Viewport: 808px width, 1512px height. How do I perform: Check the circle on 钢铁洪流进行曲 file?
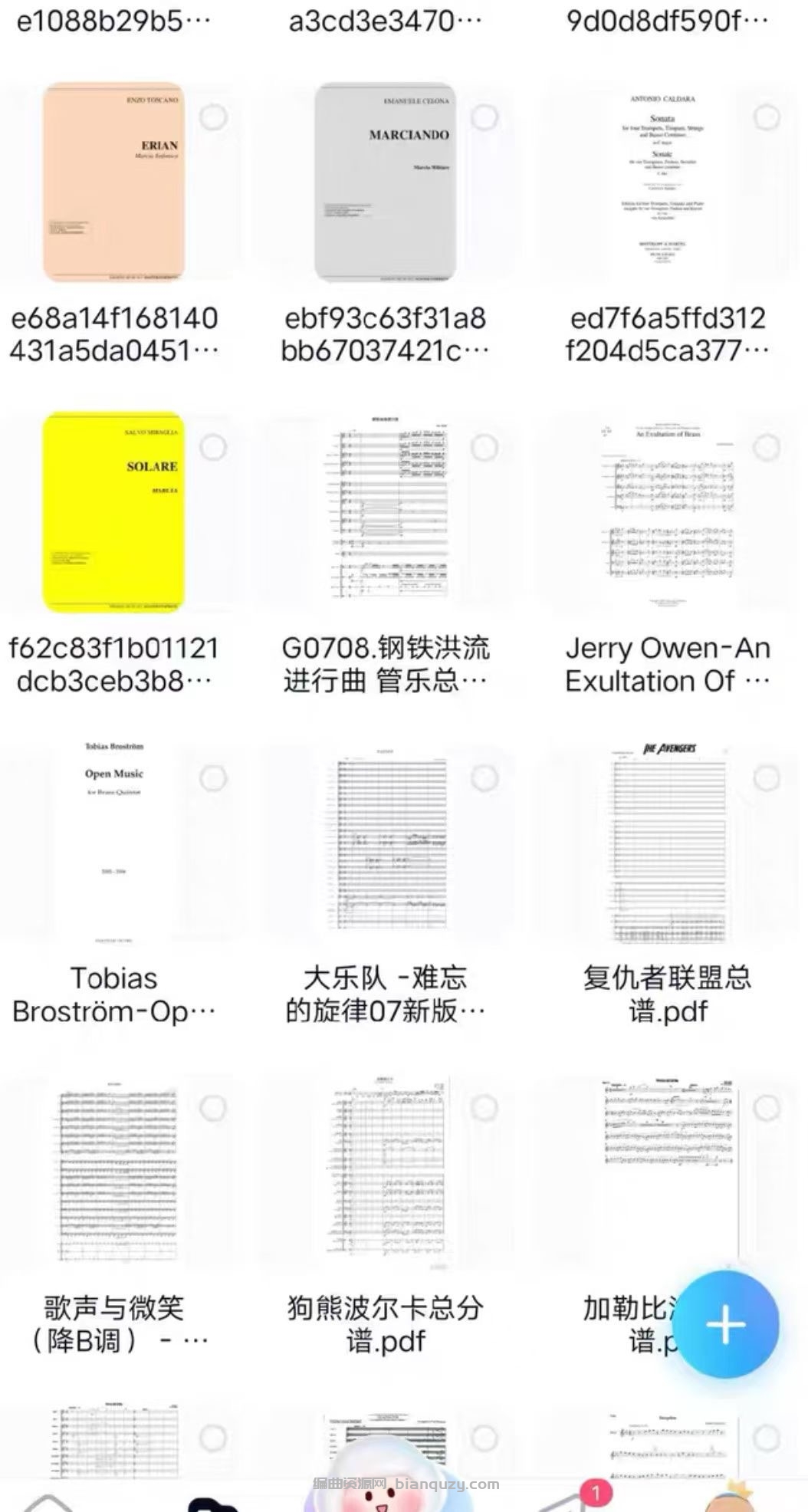click(484, 447)
